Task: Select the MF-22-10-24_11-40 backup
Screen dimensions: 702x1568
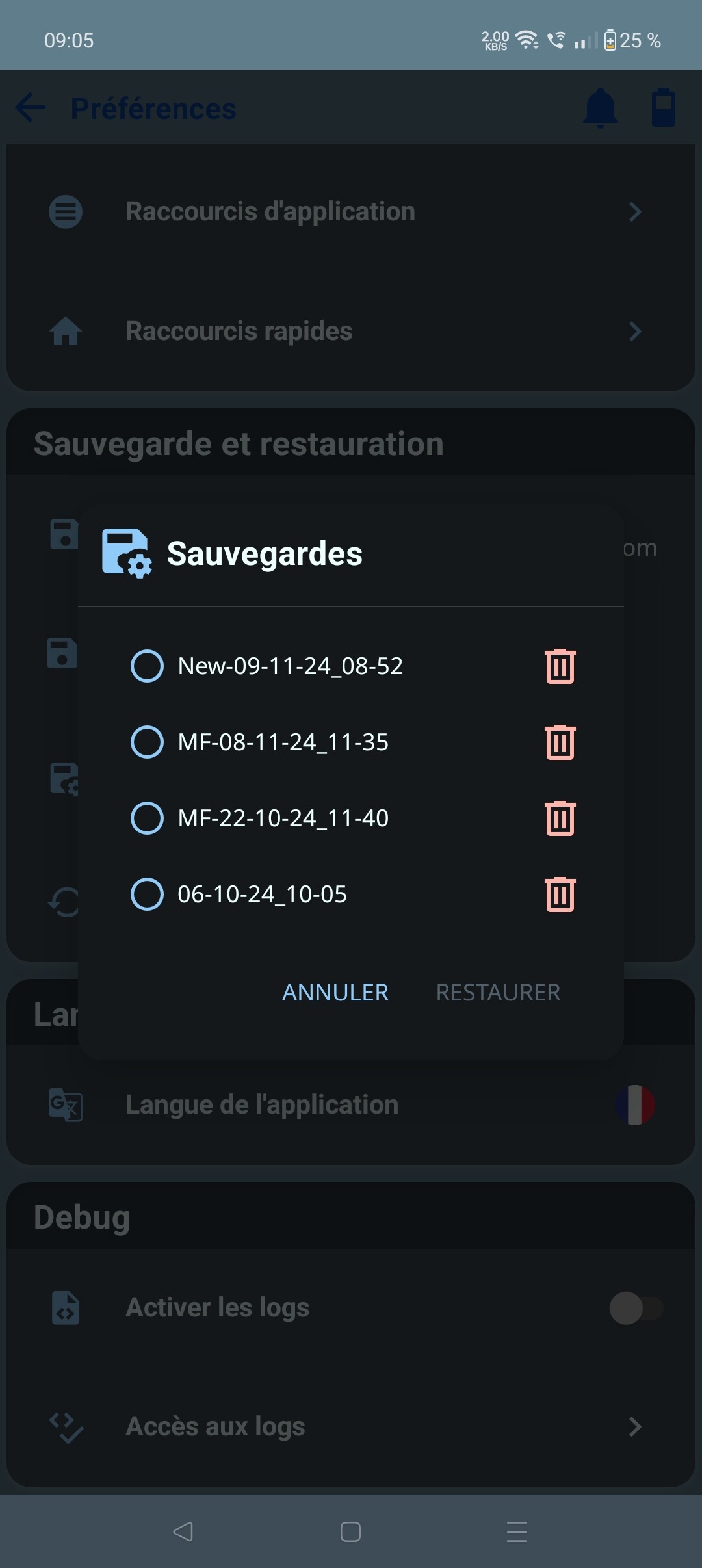Action: (x=148, y=818)
